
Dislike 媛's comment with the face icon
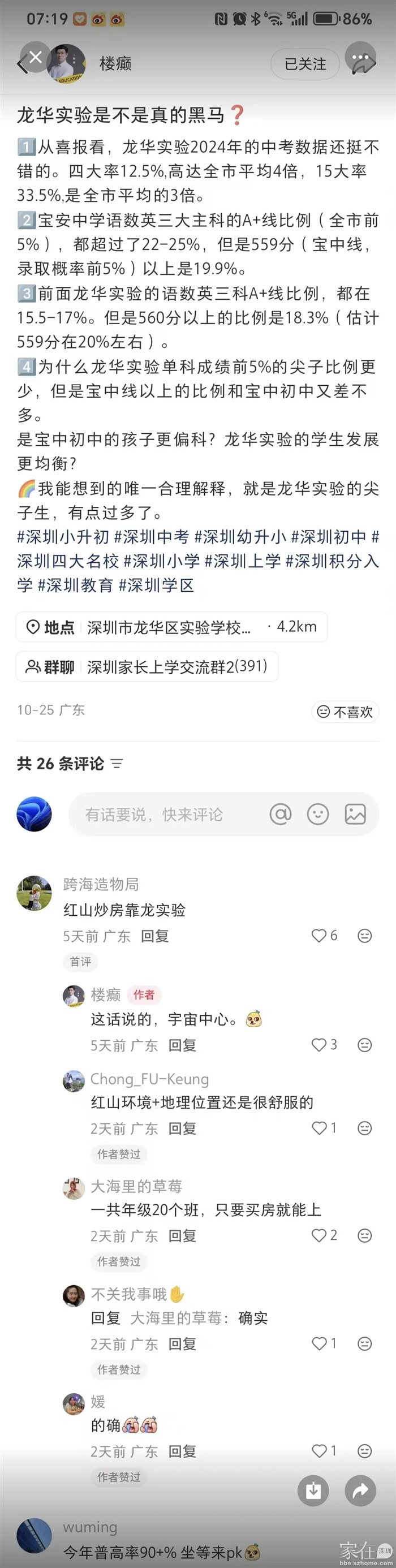point(364,1450)
